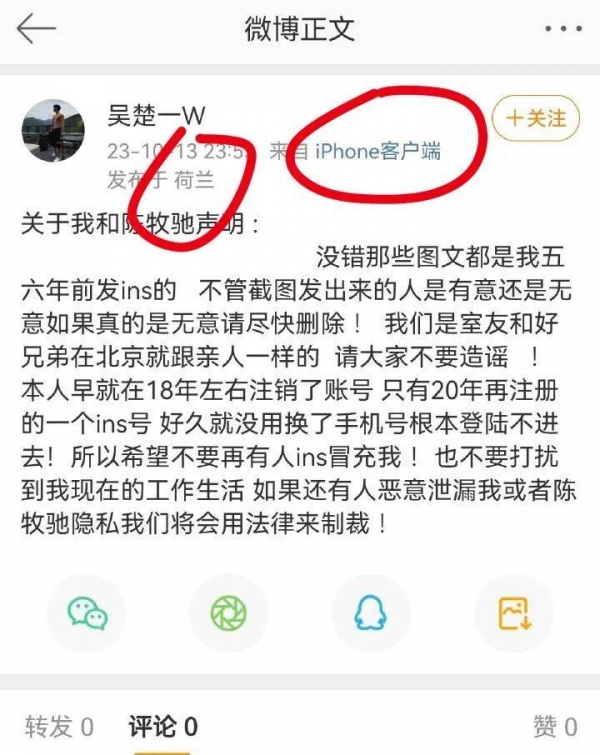Follow 吴楚一W with the 关注 button
This screenshot has height=755, width=600.
tap(536, 118)
